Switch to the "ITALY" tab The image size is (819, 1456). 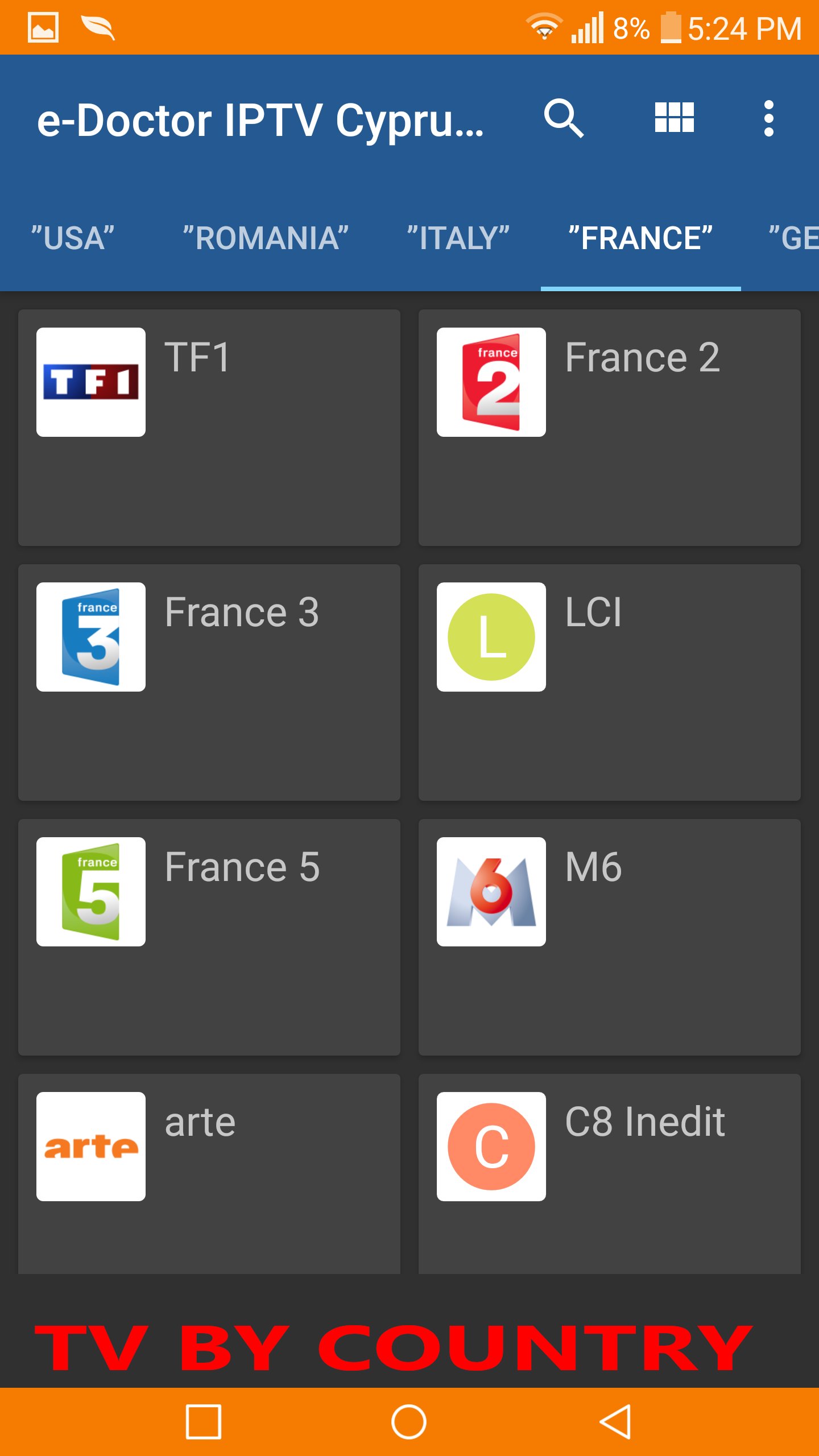coord(458,238)
